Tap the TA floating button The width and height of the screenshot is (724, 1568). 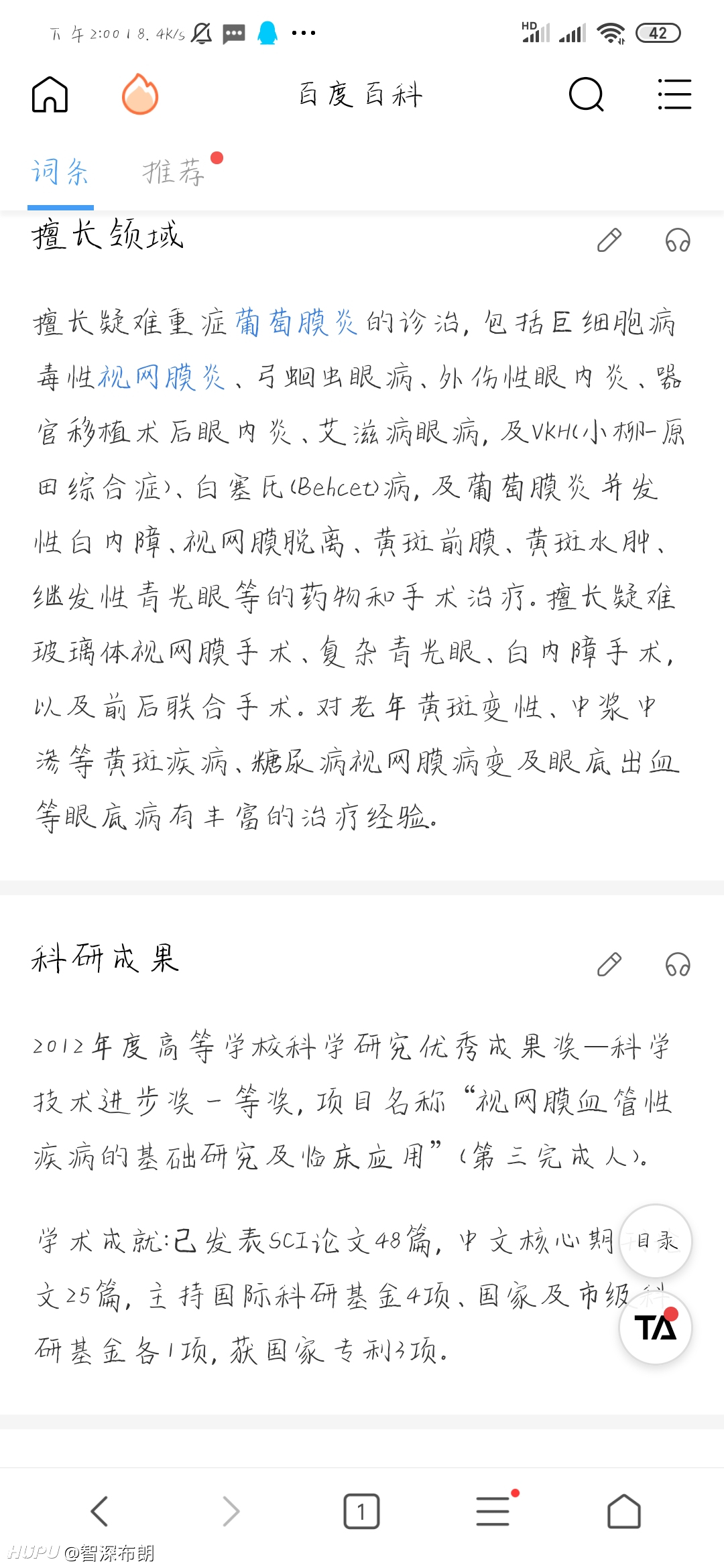656,1328
